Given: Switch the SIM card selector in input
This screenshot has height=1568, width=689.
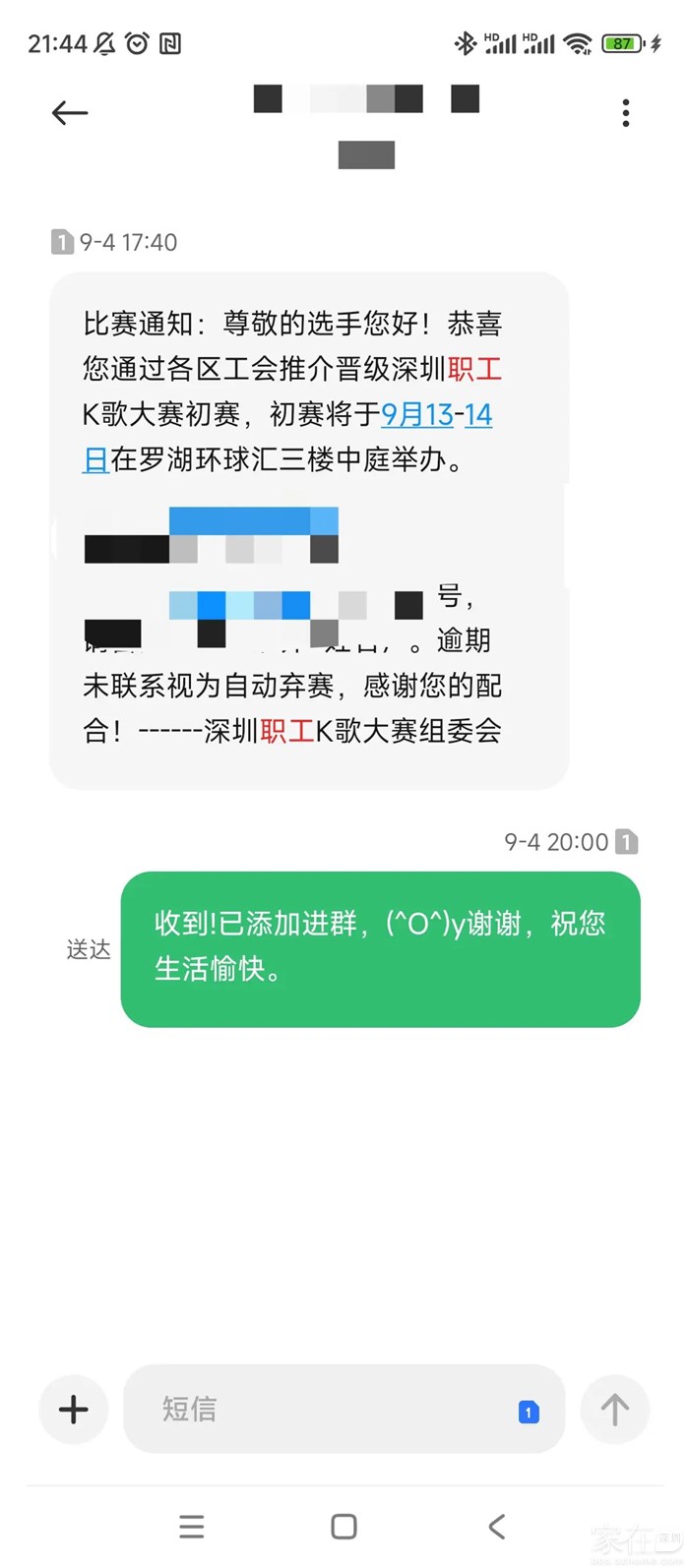Looking at the screenshot, I should 529,1413.
